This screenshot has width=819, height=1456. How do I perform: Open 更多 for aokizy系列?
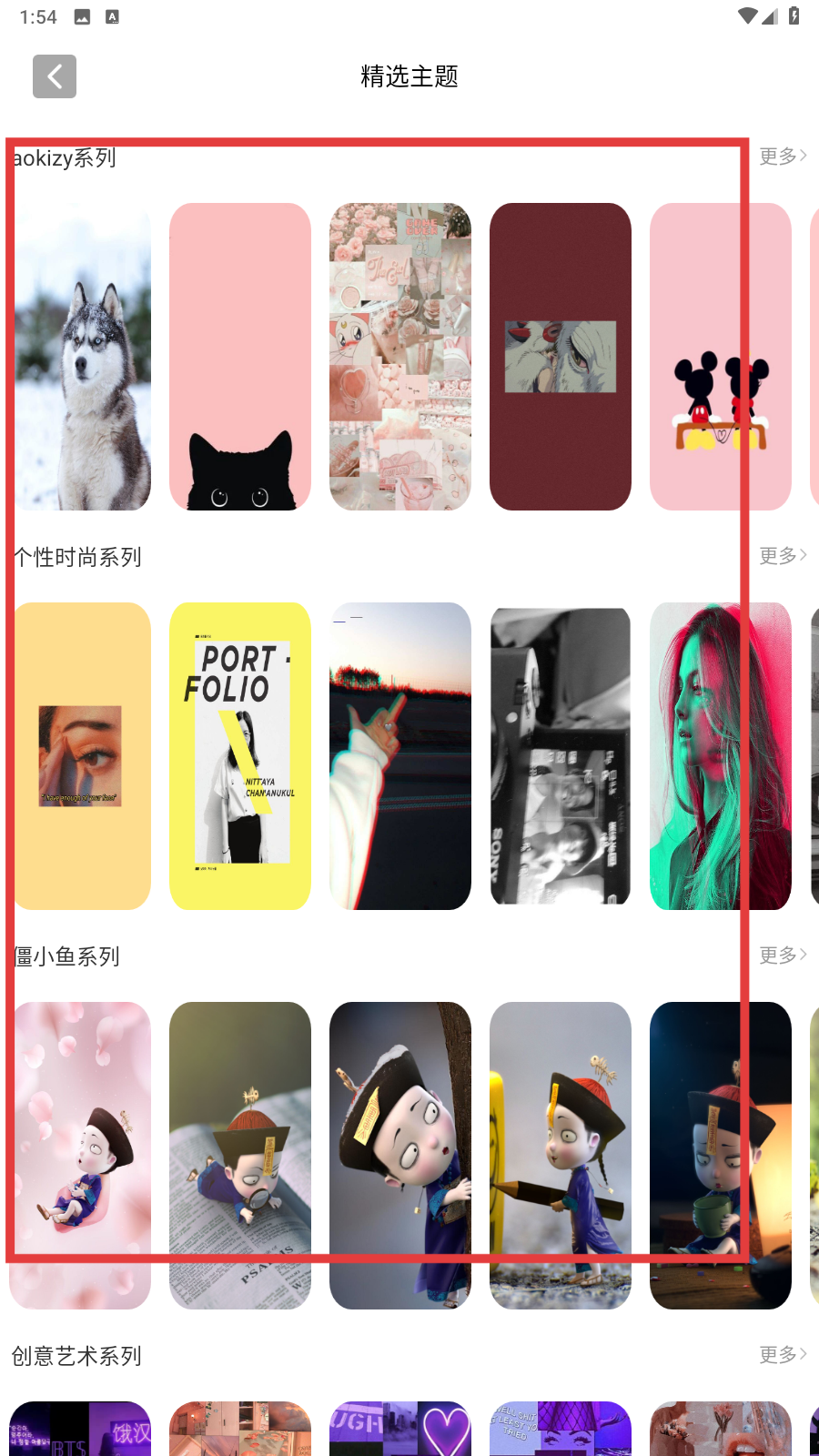pyautogui.click(x=783, y=156)
